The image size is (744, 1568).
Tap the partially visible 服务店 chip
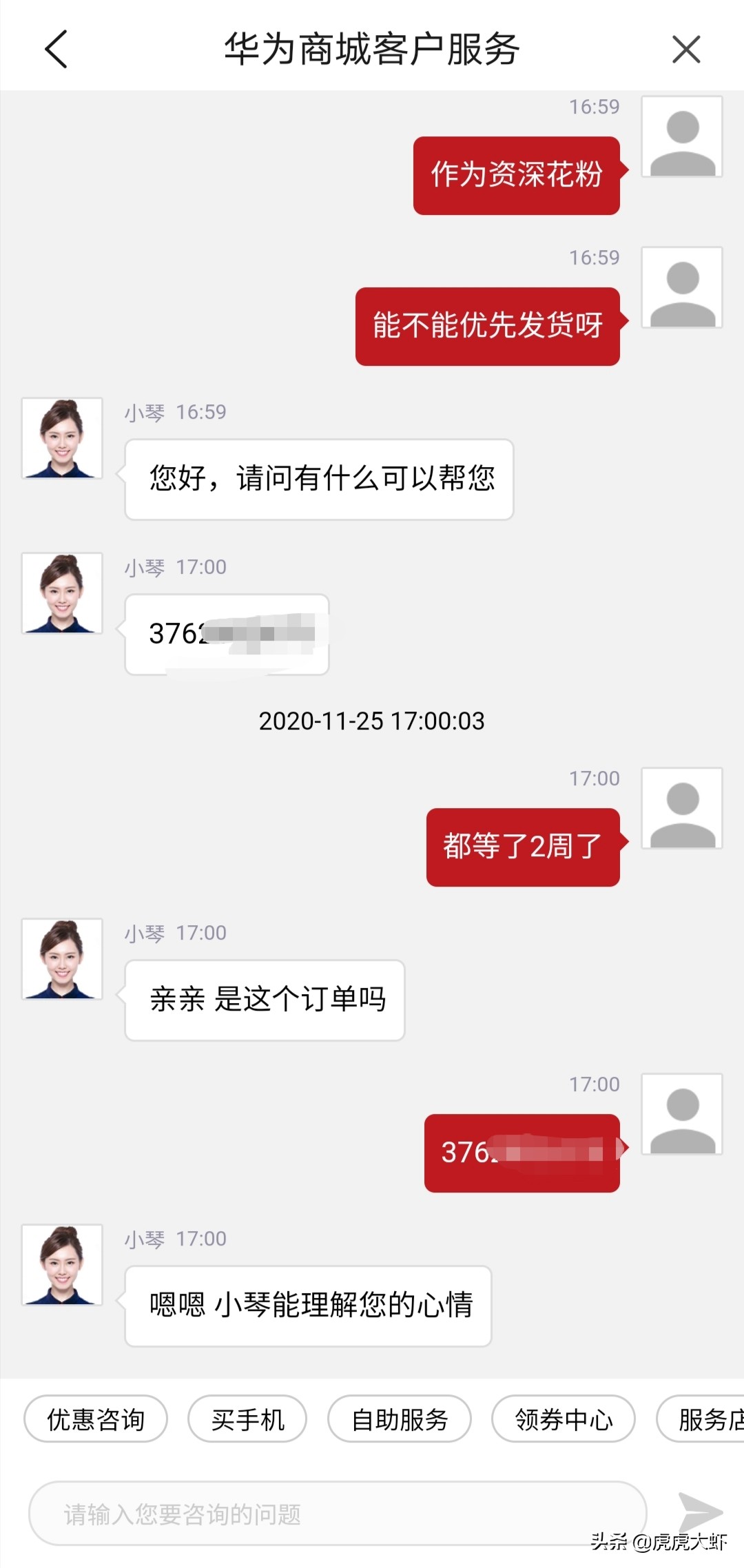point(710,1419)
